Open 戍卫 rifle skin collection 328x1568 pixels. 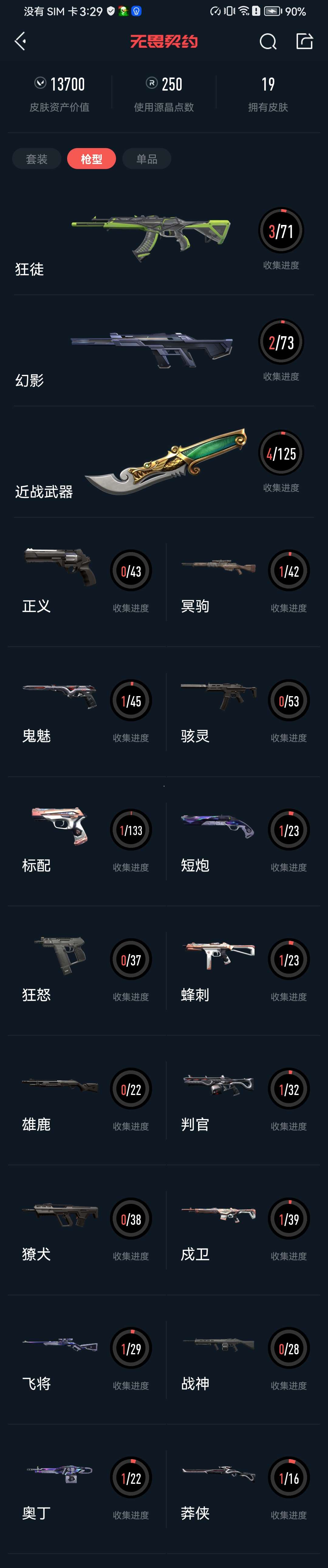(243, 1230)
